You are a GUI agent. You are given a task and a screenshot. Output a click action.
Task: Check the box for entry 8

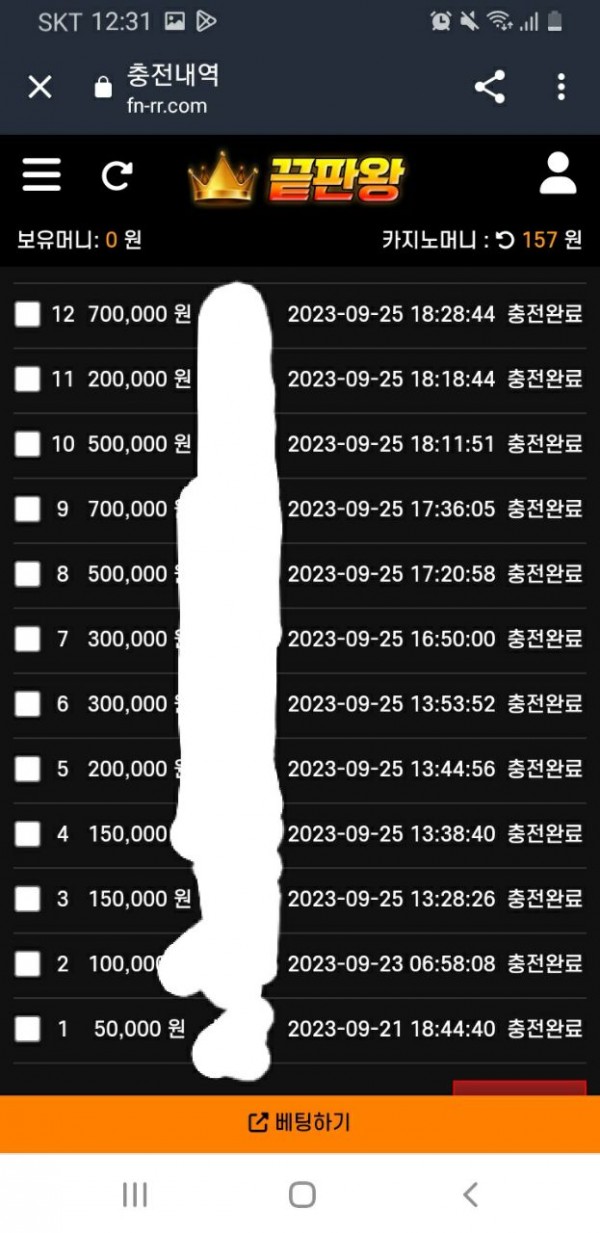28,574
